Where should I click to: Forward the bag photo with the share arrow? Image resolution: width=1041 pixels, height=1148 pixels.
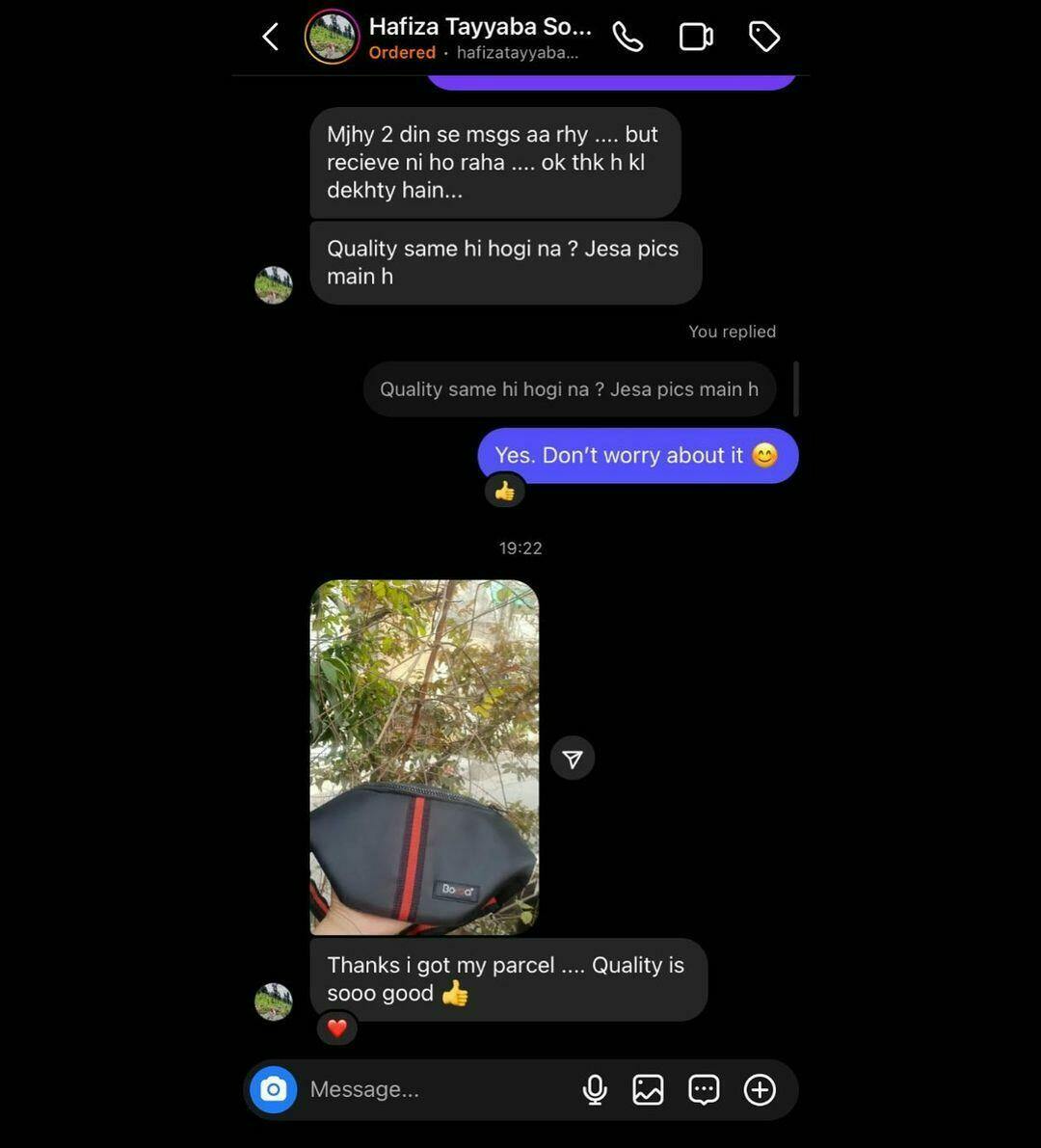click(573, 760)
